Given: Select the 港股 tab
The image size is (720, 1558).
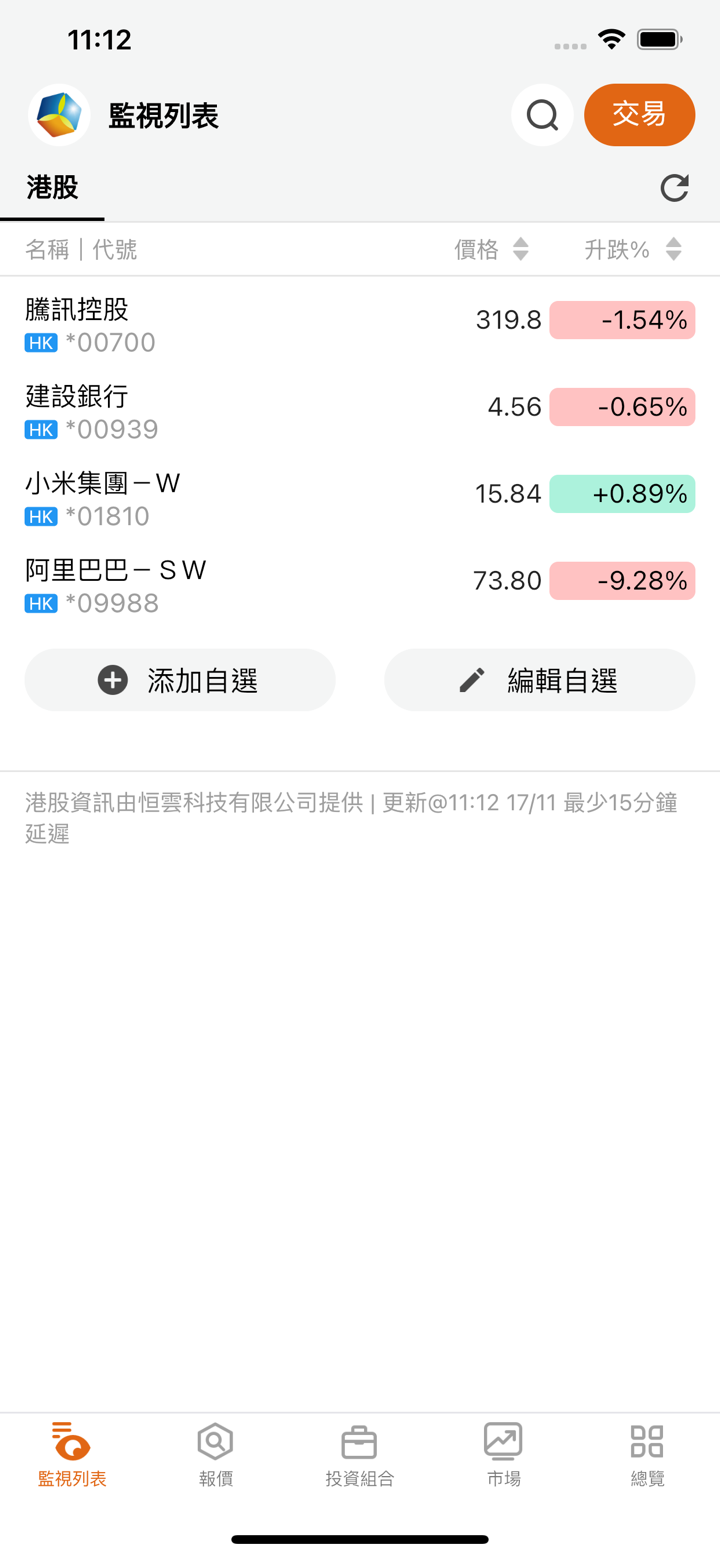Looking at the screenshot, I should (52, 188).
